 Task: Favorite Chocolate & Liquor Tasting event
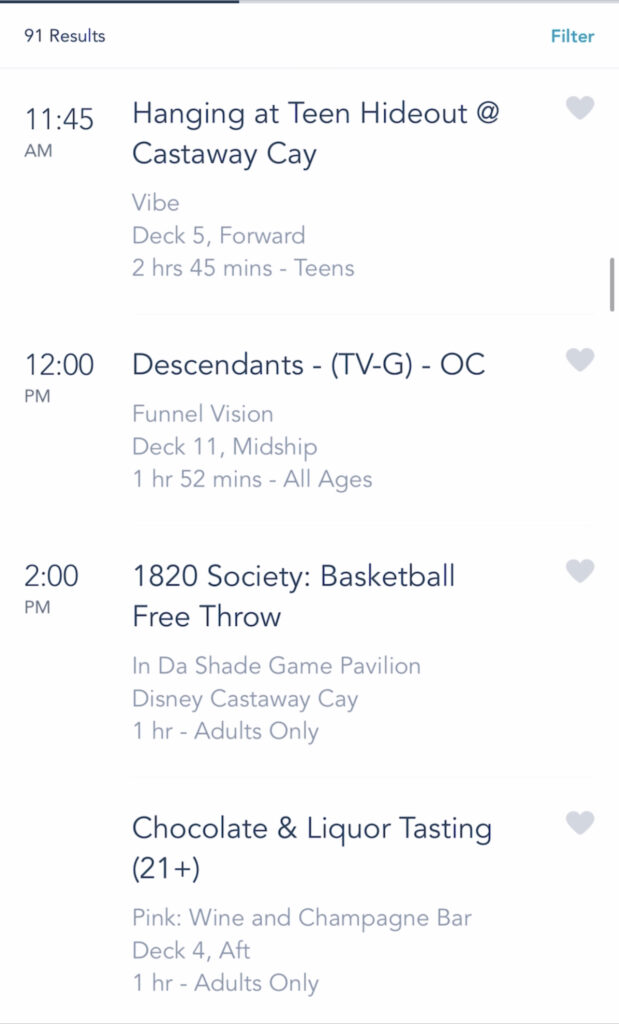point(580,823)
